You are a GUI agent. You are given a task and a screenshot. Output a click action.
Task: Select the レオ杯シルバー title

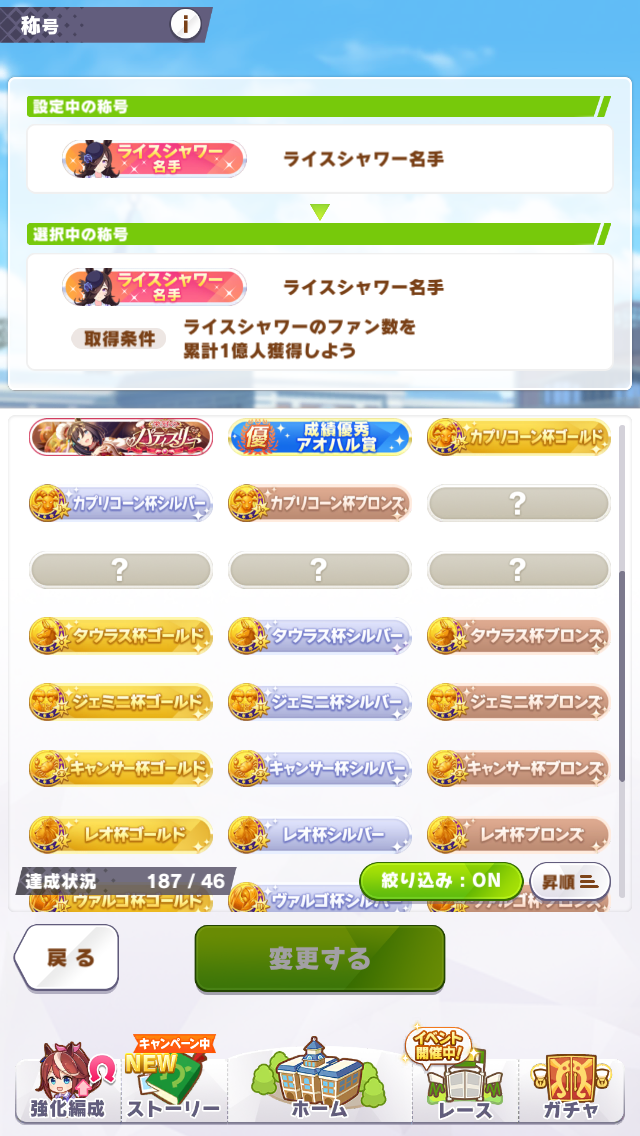tap(319, 834)
